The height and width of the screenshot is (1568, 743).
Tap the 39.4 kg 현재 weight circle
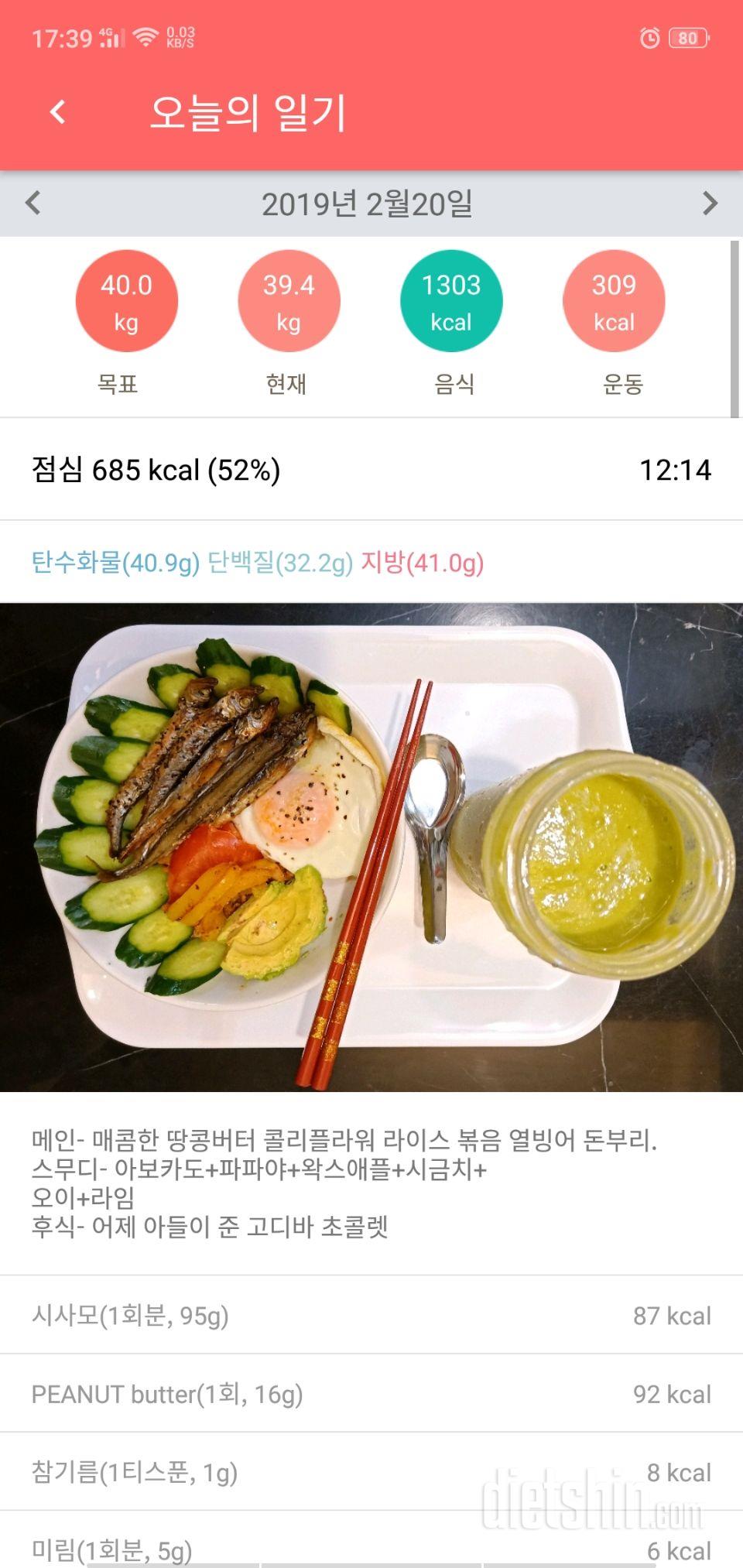(289, 302)
